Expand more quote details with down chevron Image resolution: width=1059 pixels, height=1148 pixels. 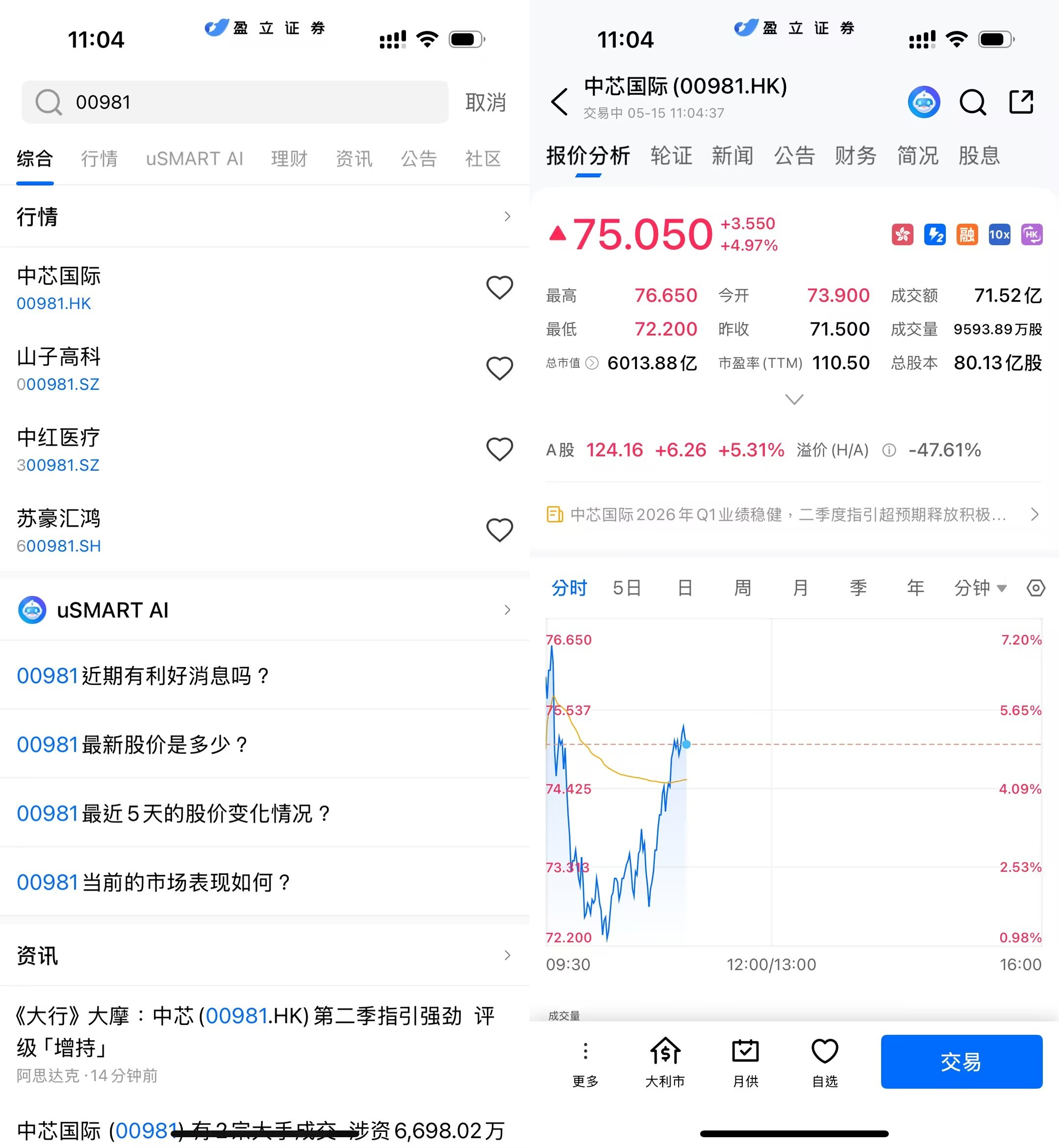click(x=794, y=399)
